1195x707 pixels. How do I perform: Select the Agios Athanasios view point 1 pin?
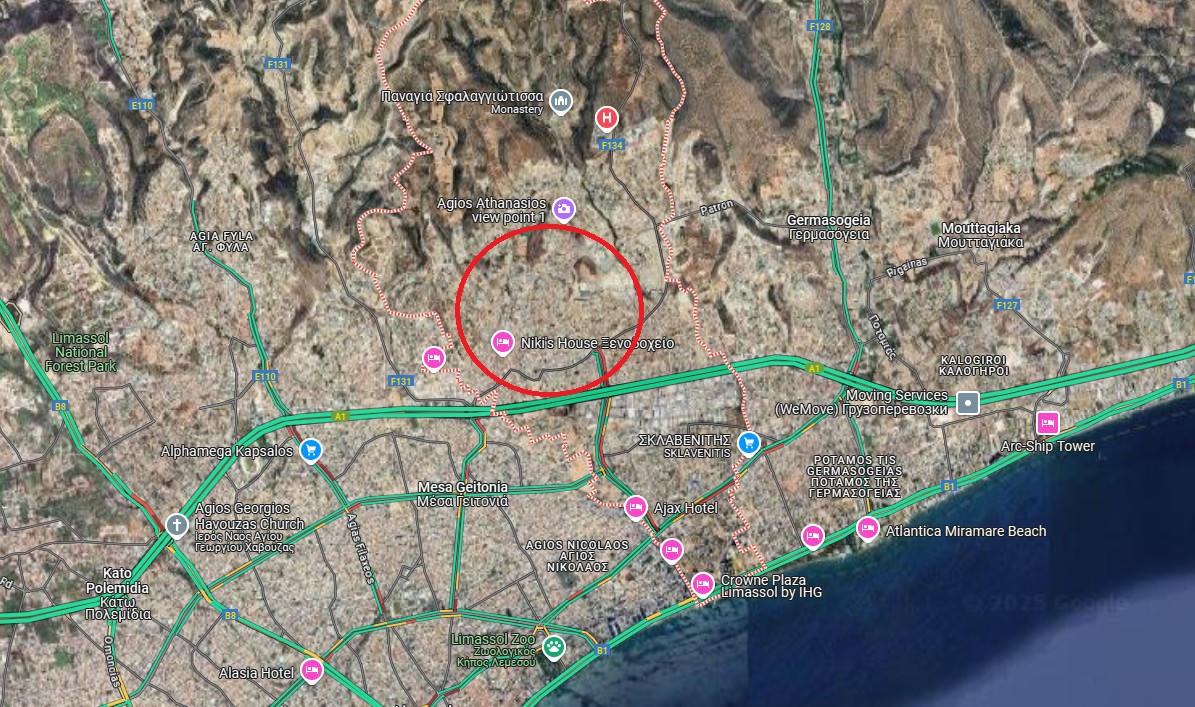coord(564,208)
